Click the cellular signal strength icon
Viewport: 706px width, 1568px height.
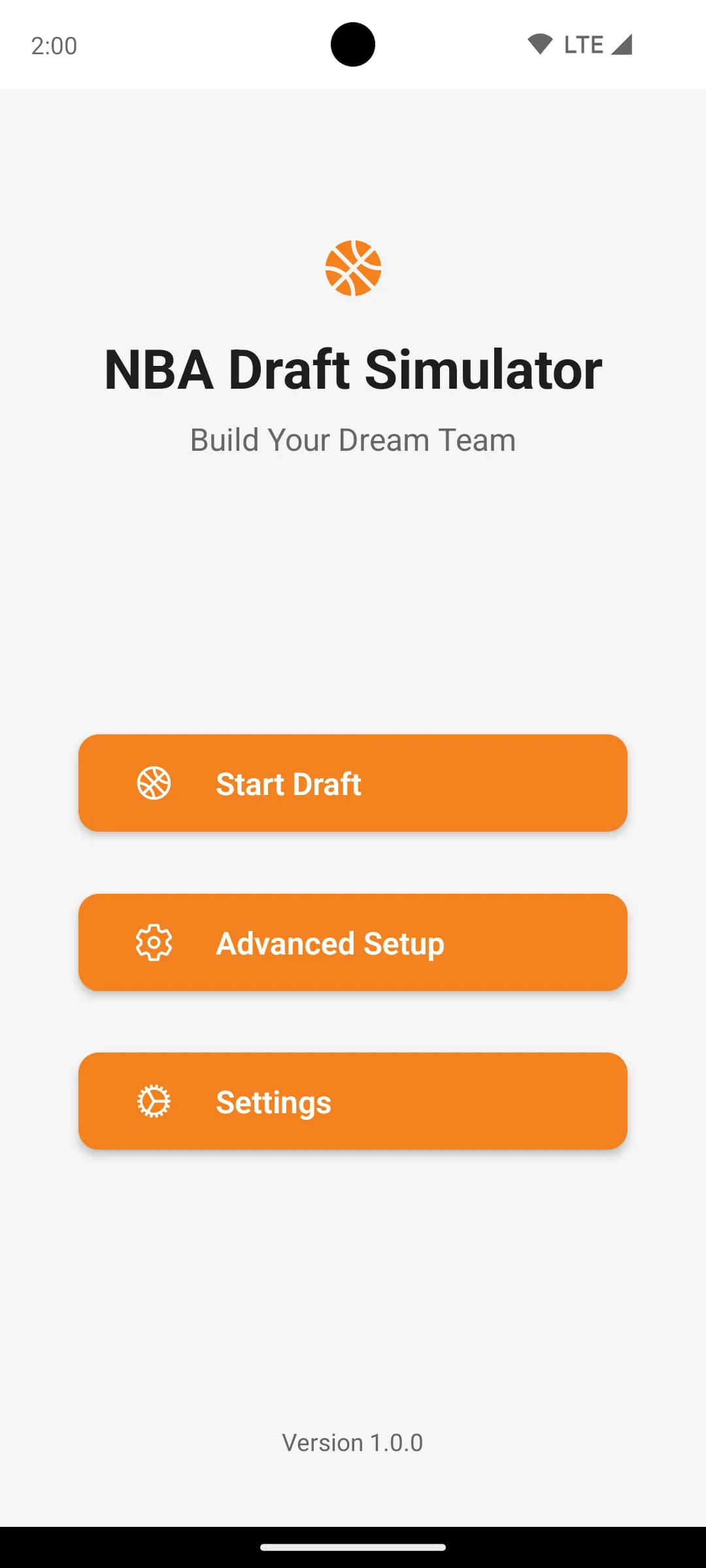[620, 44]
